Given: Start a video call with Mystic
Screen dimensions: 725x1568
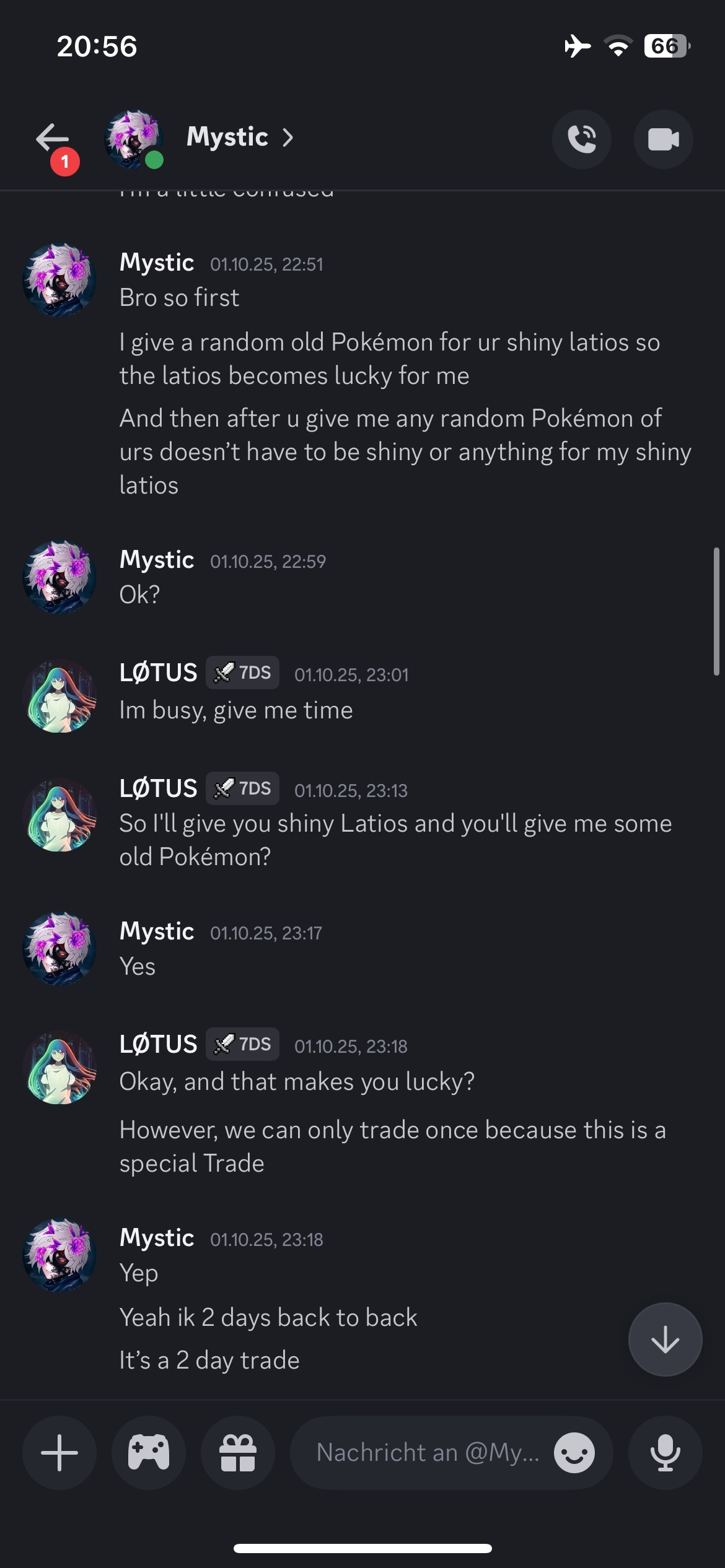Looking at the screenshot, I should tap(663, 139).
